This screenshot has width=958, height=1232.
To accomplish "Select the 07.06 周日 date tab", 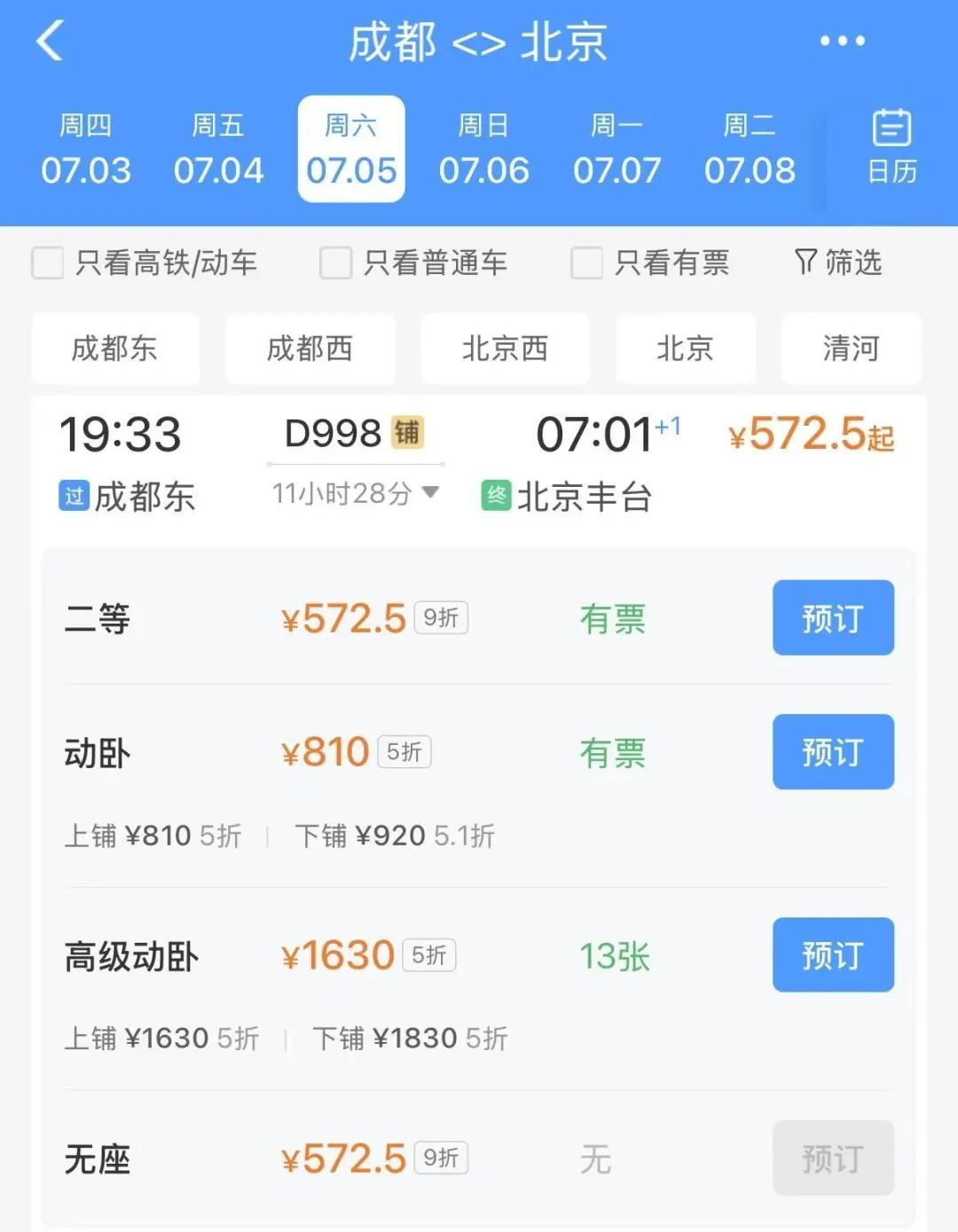I will [x=484, y=149].
